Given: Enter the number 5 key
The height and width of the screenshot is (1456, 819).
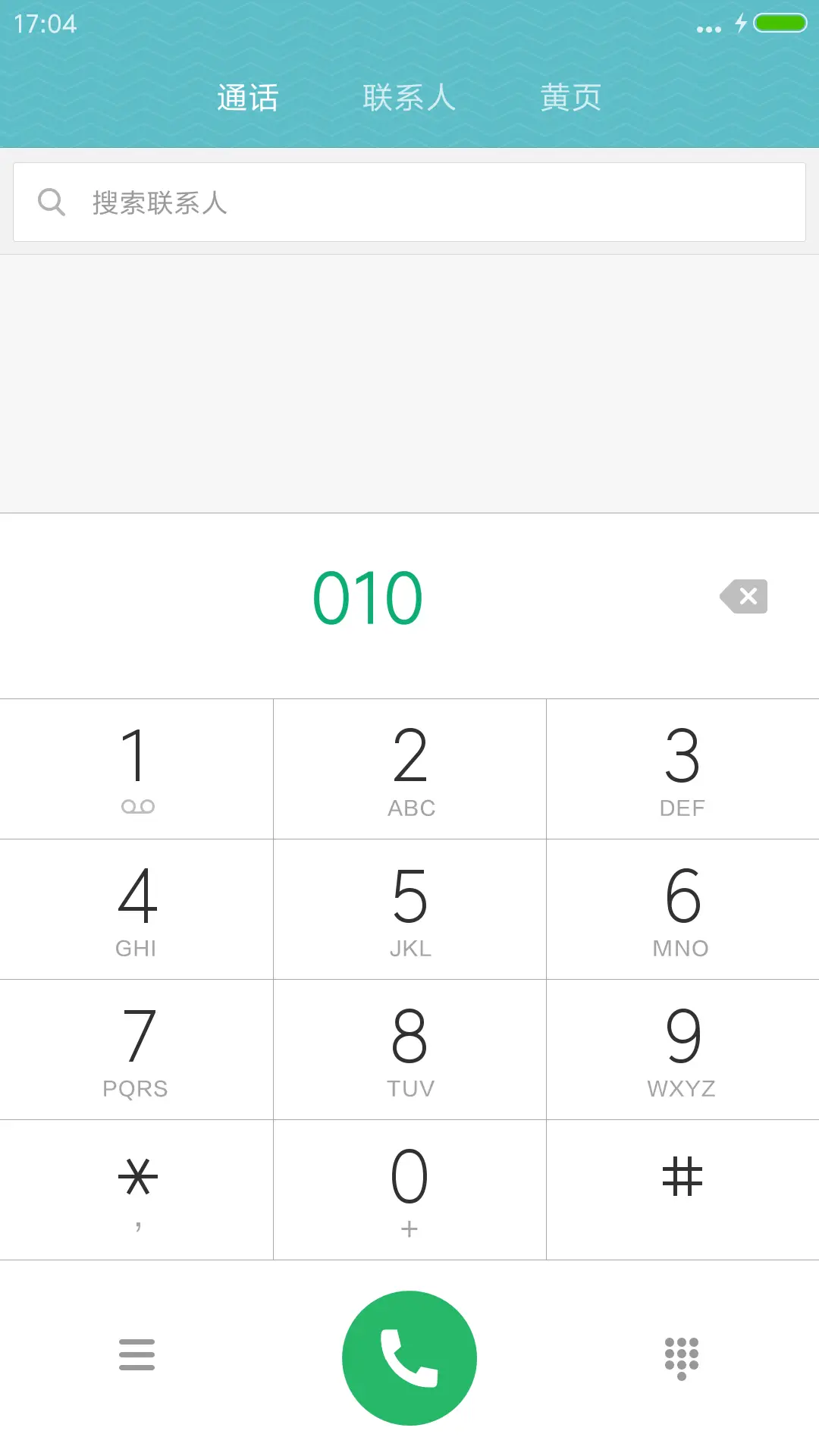Looking at the screenshot, I should click(x=409, y=909).
